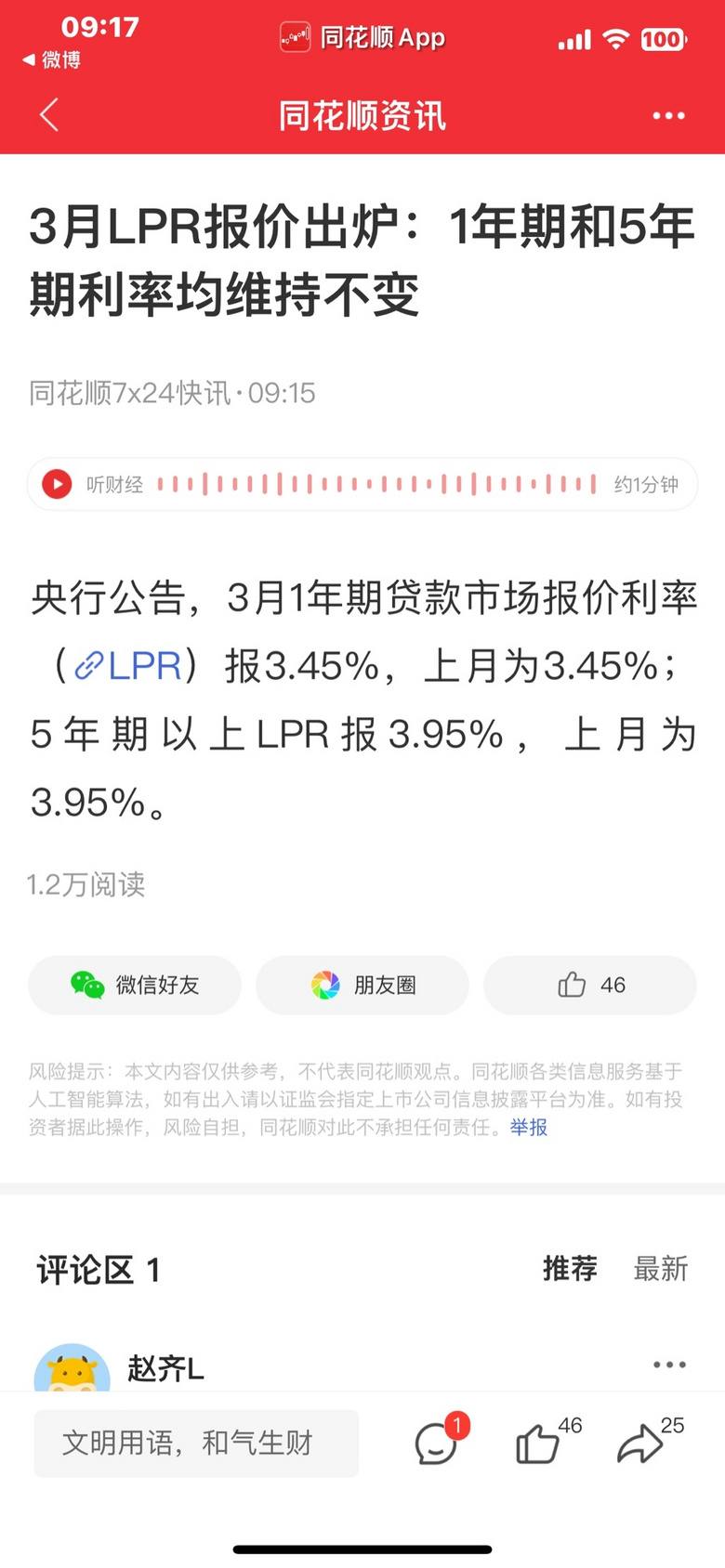Switch comments to 最新 sorting

(662, 1270)
